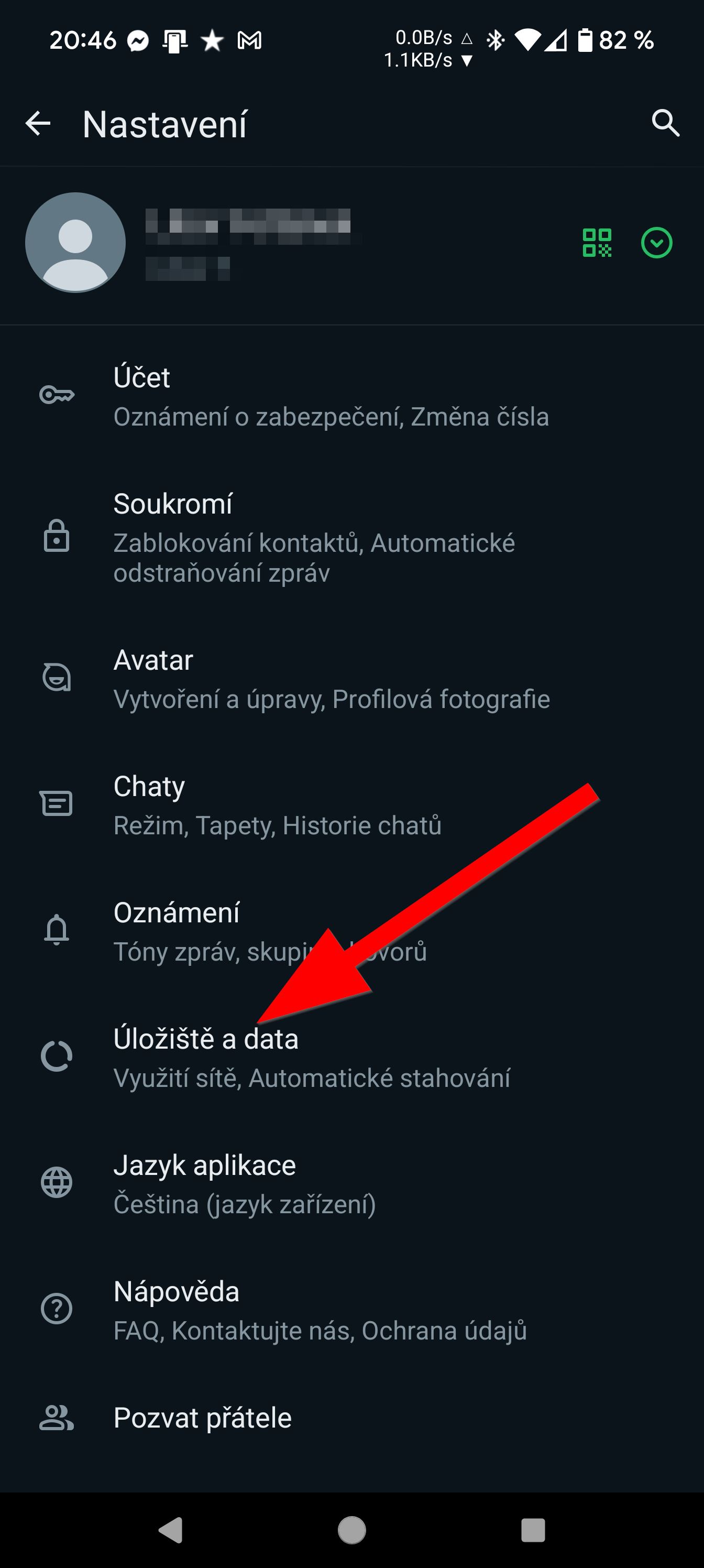Viewport: 704px width, 1568px height.
Task: Open recent apps via square button
Action: [533, 1530]
